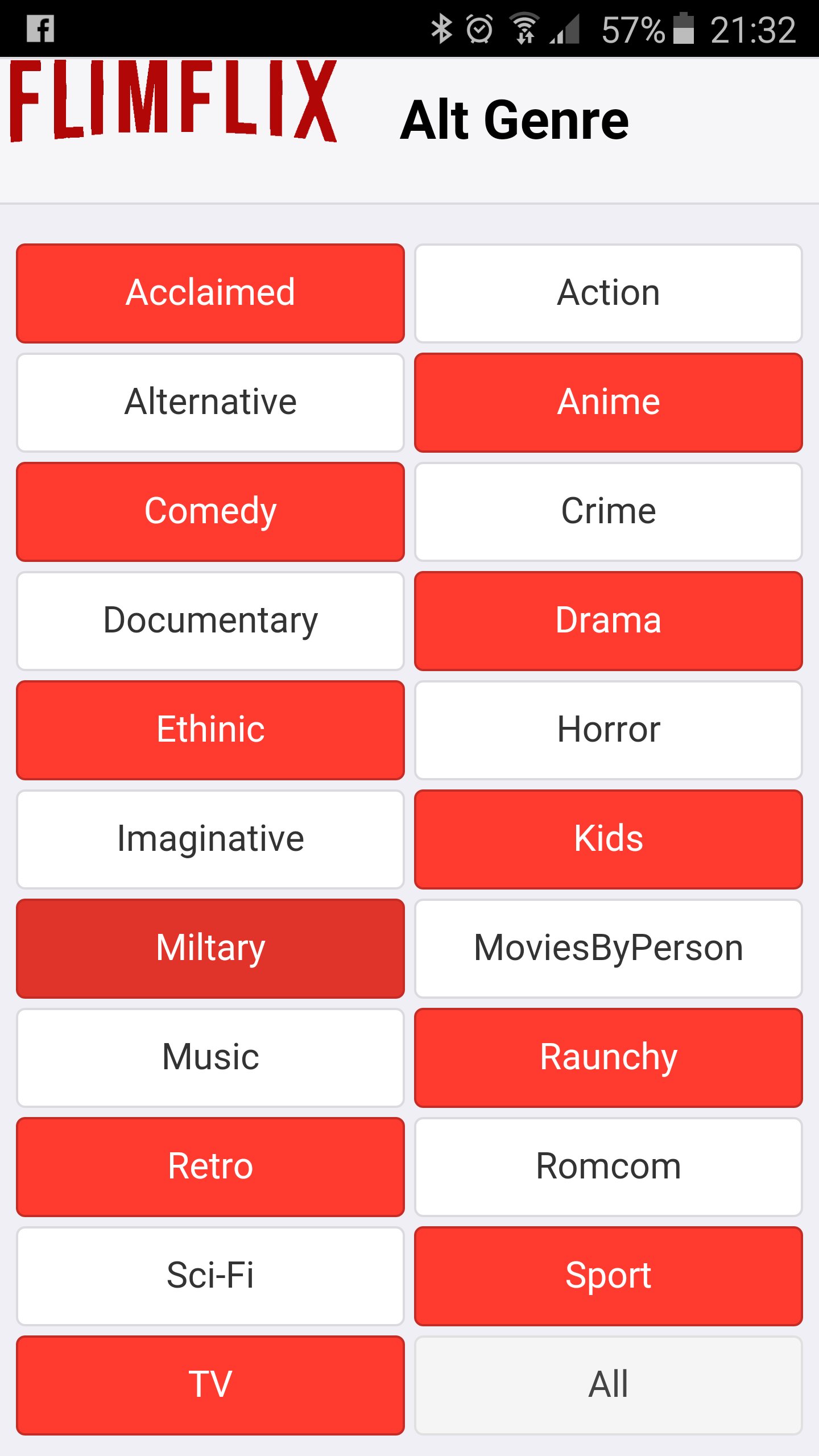This screenshot has width=819, height=1456.
Task: Deselect the Acclaimed genre toggle
Action: pyautogui.click(x=210, y=293)
